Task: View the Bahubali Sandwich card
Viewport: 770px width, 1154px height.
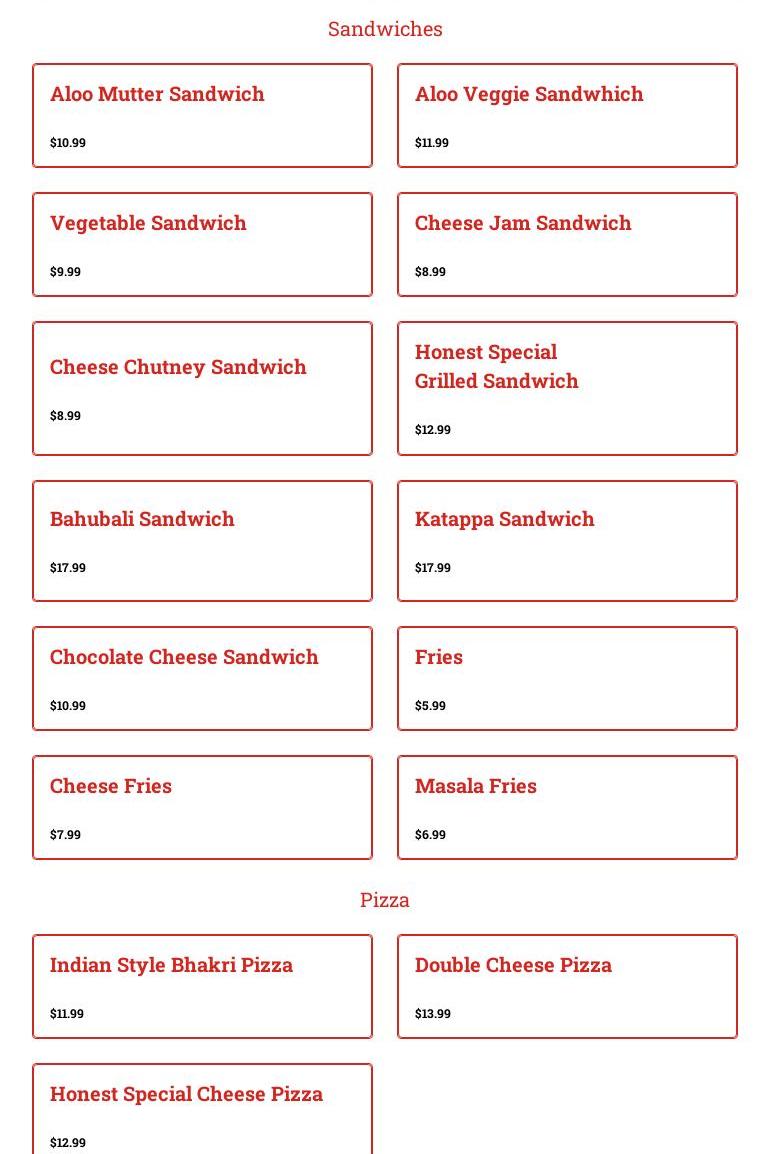Action: click(x=202, y=540)
